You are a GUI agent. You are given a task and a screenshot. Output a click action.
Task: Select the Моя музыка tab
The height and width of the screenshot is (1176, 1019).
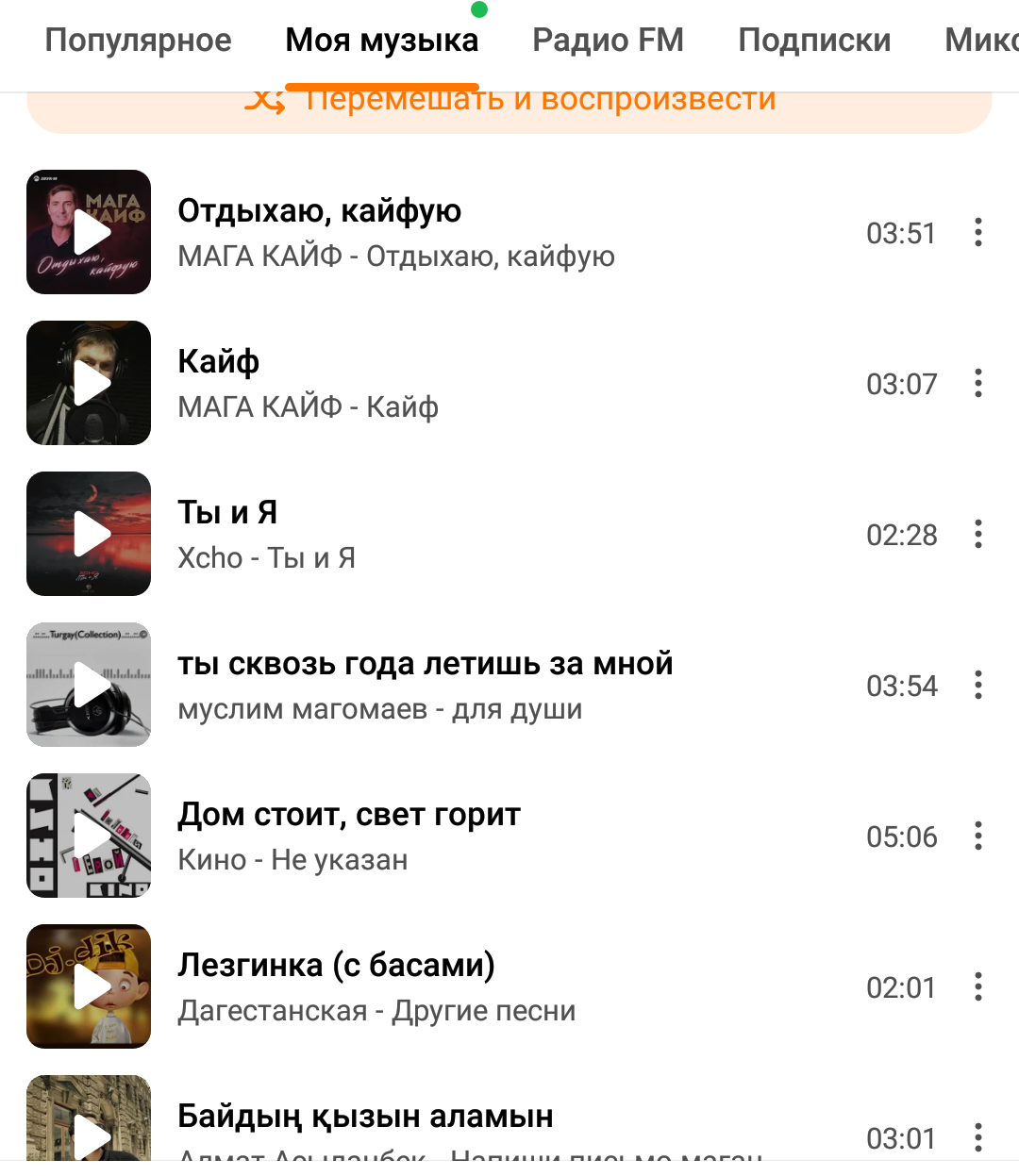382,41
